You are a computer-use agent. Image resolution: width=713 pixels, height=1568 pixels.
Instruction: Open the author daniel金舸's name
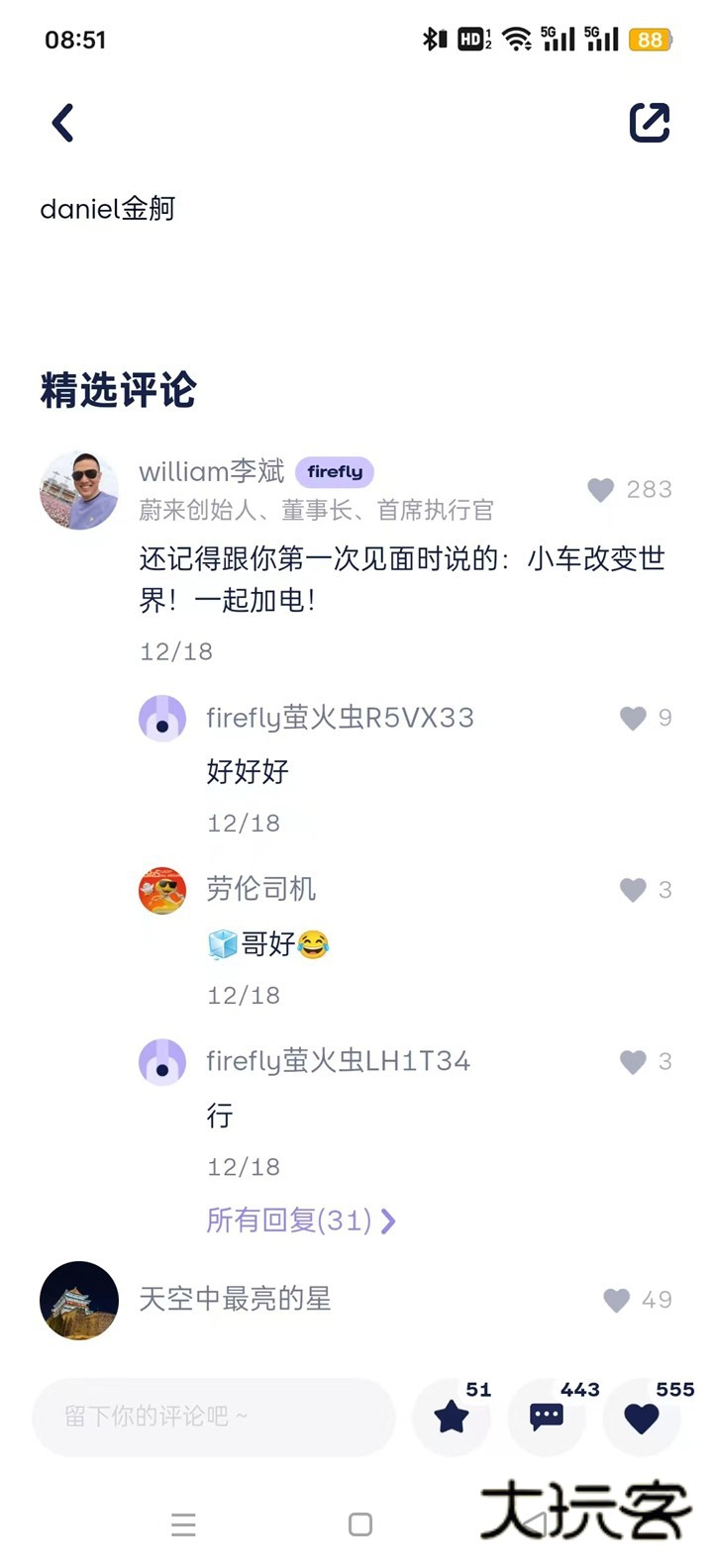107,209
